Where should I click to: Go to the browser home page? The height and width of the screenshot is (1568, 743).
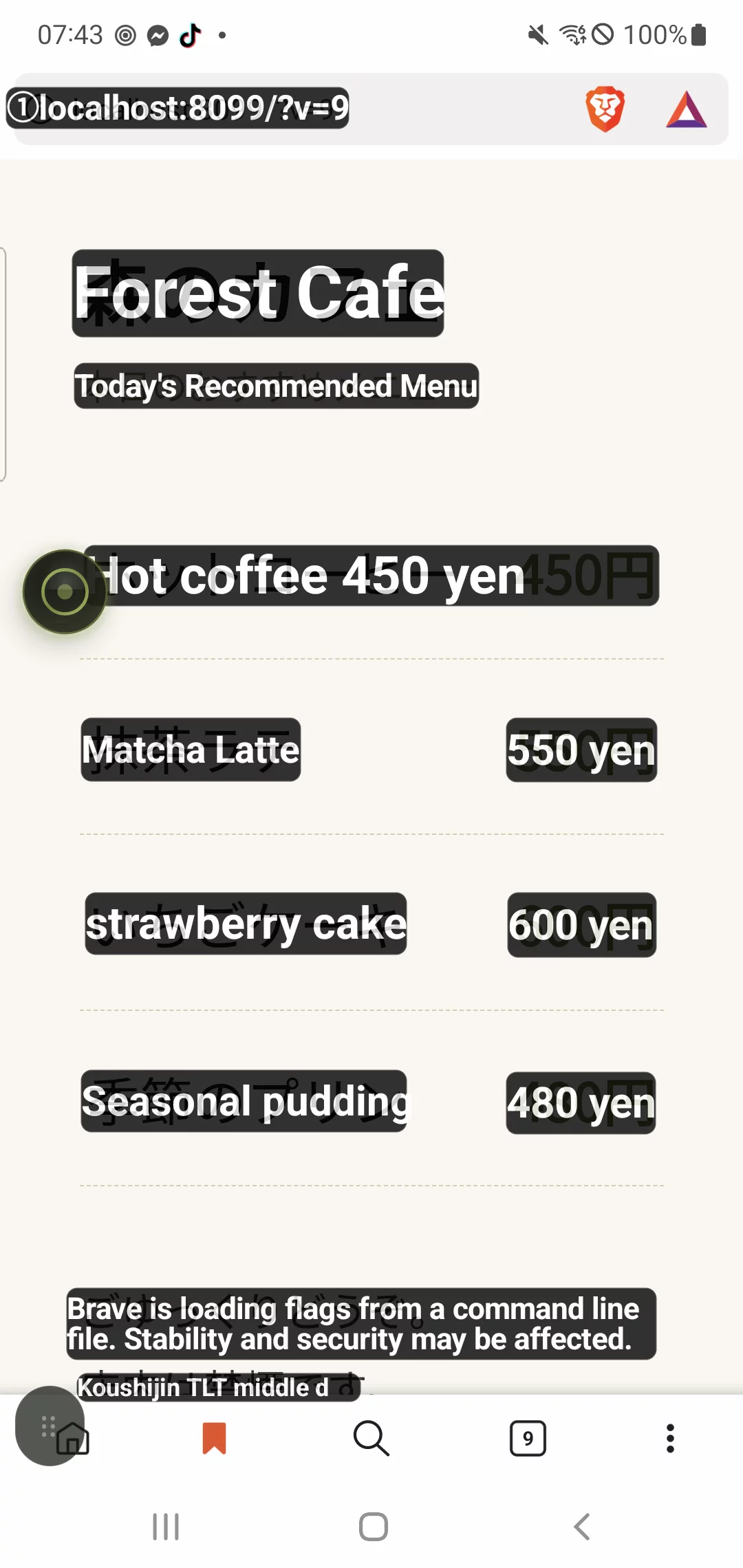[x=73, y=1438]
